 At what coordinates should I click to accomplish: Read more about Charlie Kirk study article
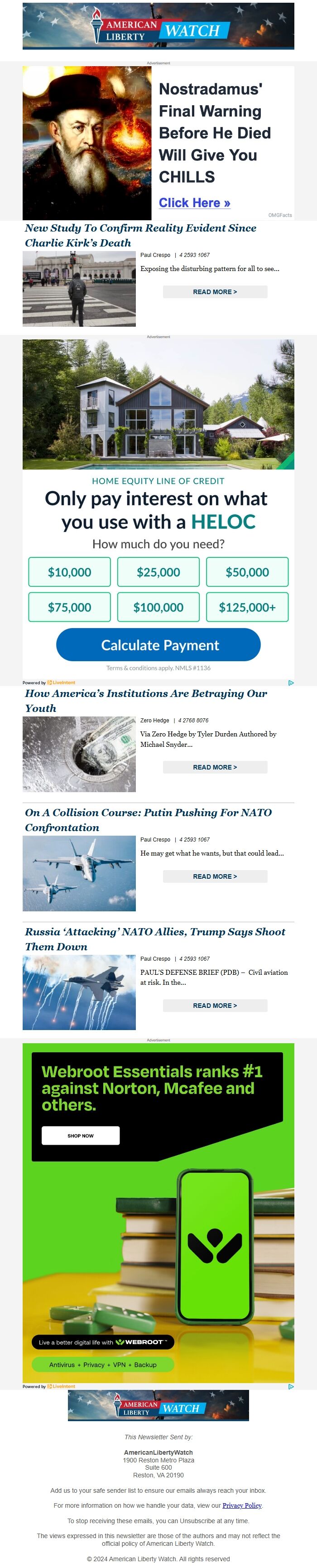215,291
